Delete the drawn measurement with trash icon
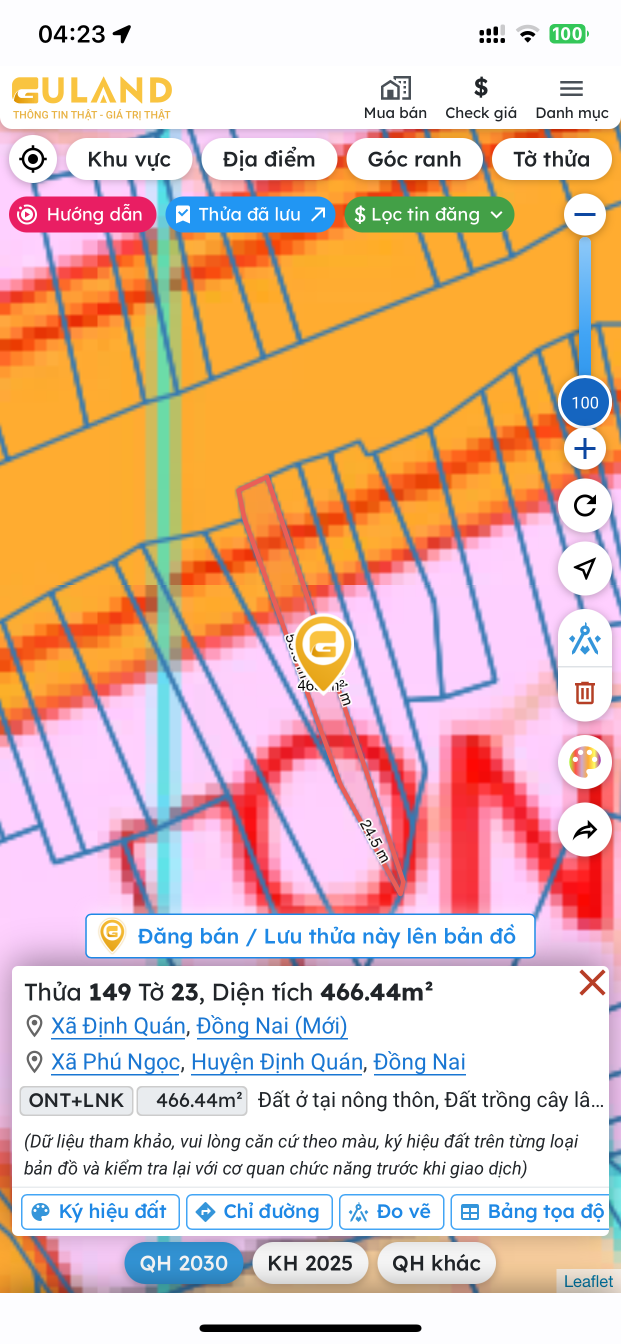This screenshot has width=621, height=1344. (x=585, y=692)
